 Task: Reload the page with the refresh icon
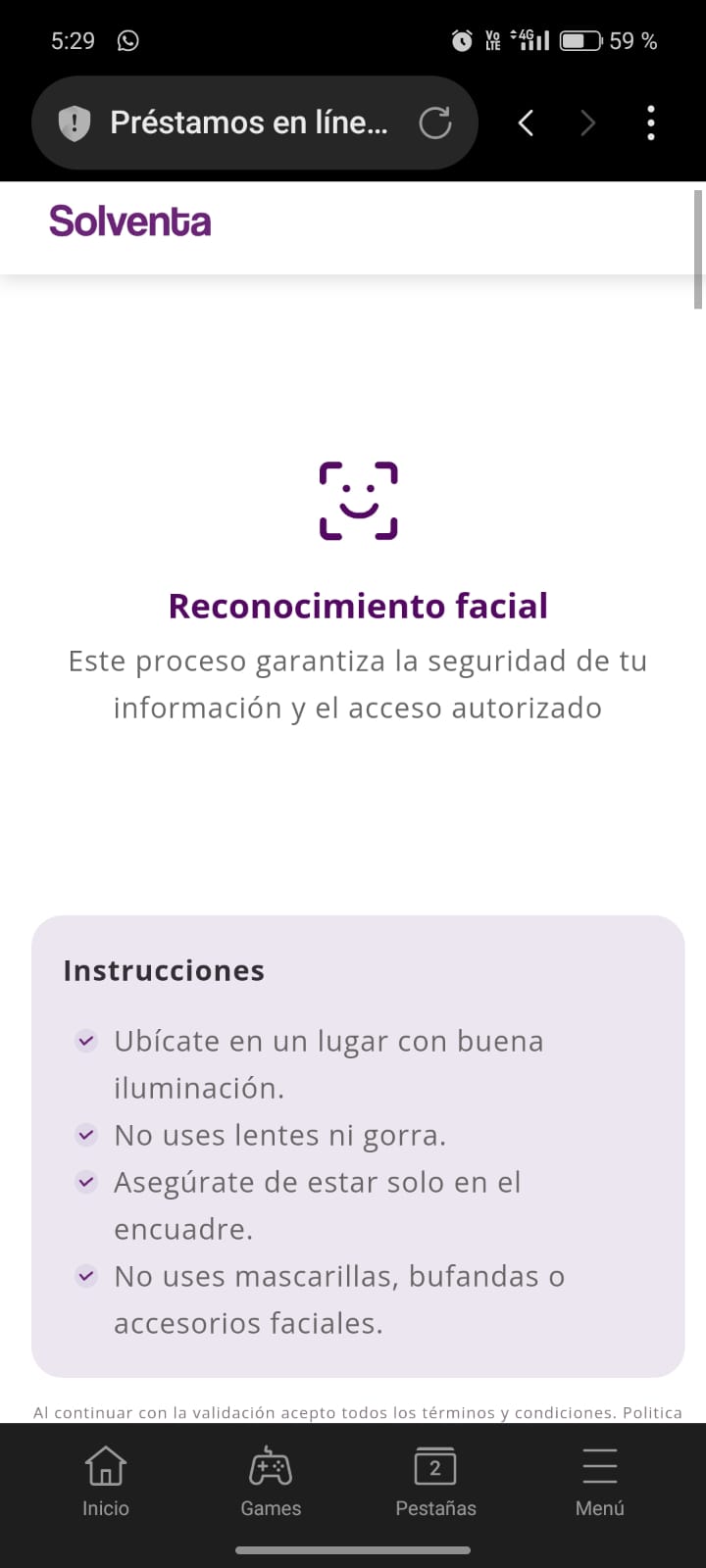pyautogui.click(x=435, y=123)
